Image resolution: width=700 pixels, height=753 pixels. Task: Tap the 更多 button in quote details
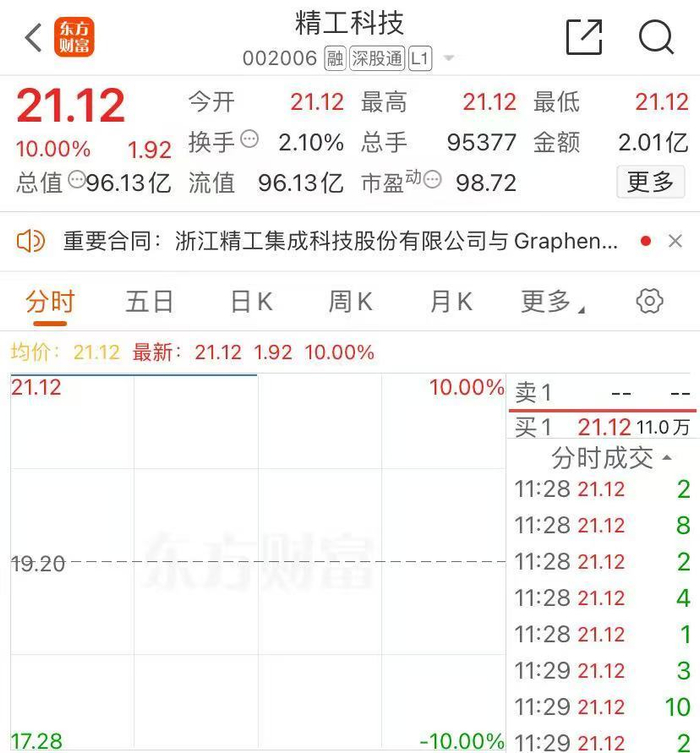coord(651,182)
